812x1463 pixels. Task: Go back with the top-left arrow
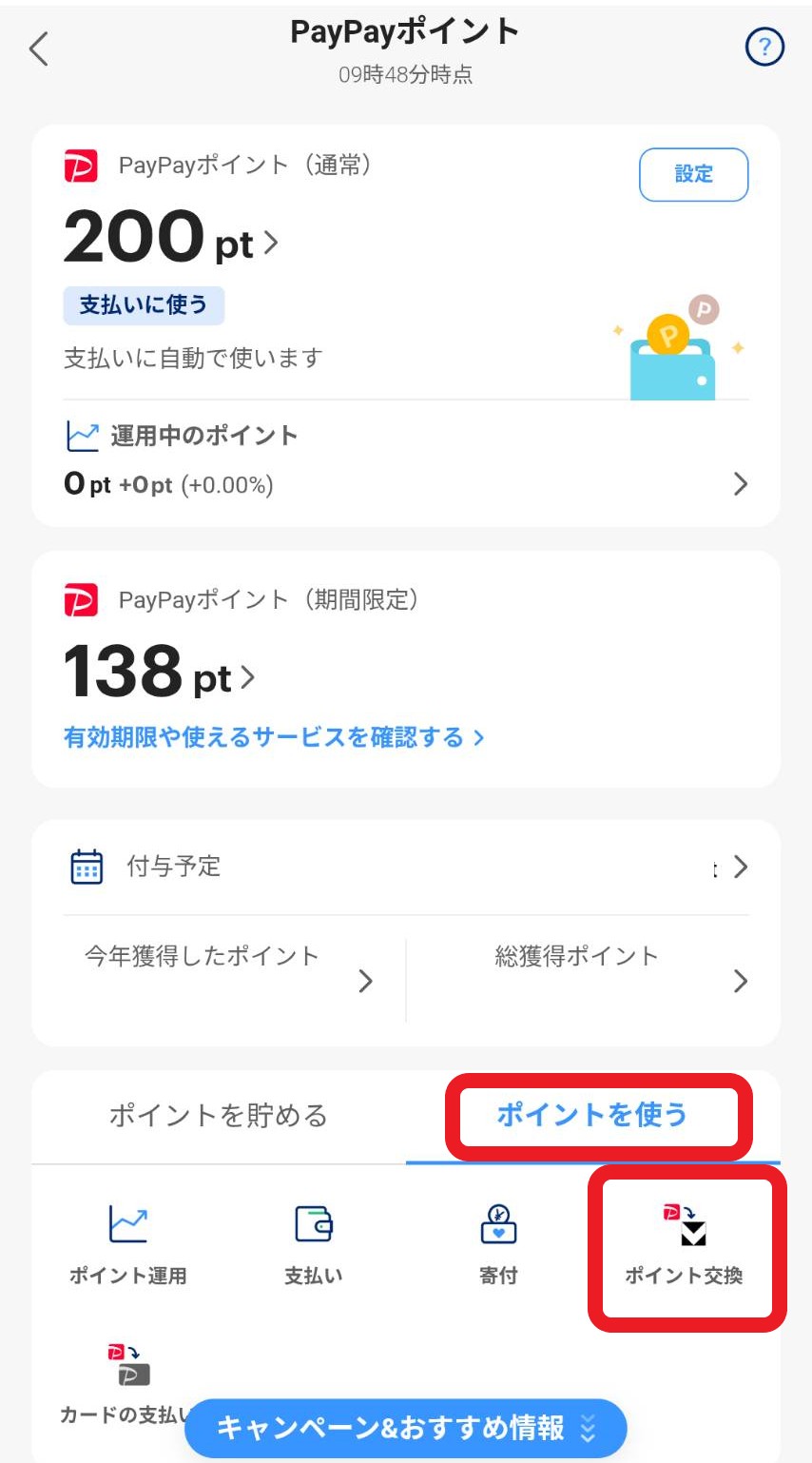click(x=39, y=49)
